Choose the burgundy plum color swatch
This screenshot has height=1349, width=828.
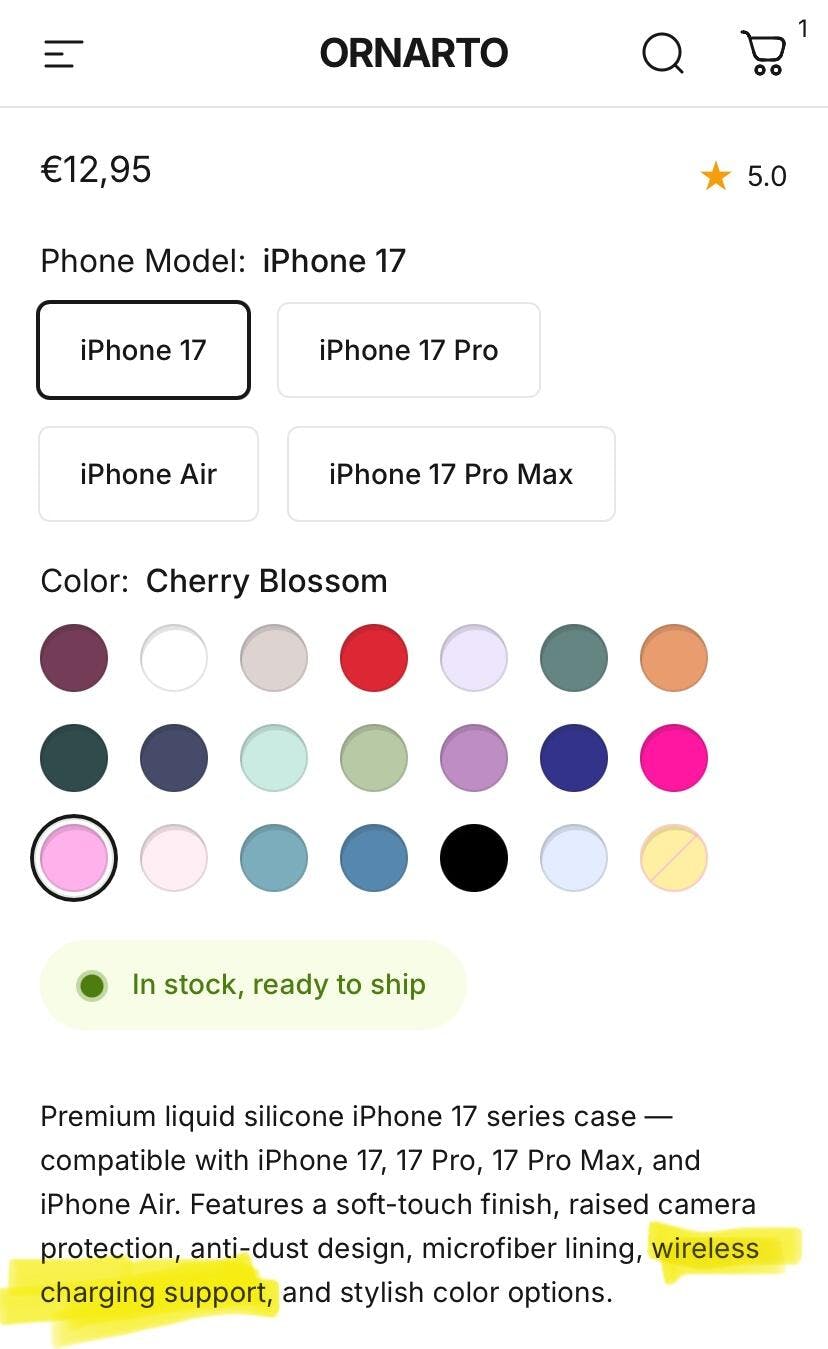tap(74, 658)
